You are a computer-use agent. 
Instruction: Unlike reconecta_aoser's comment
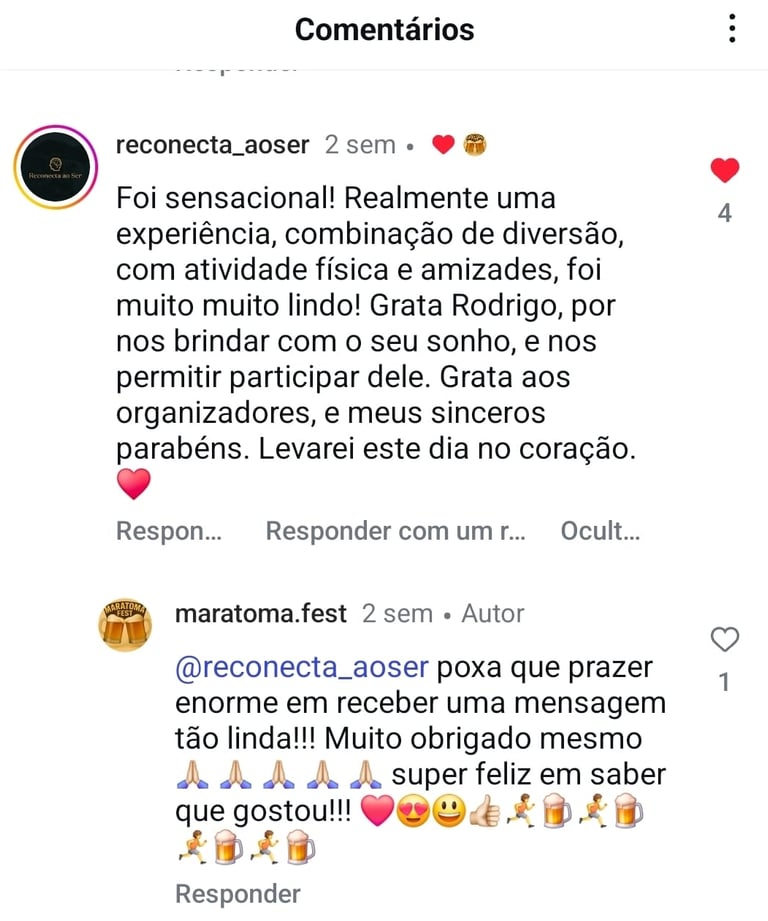pyautogui.click(x=724, y=171)
